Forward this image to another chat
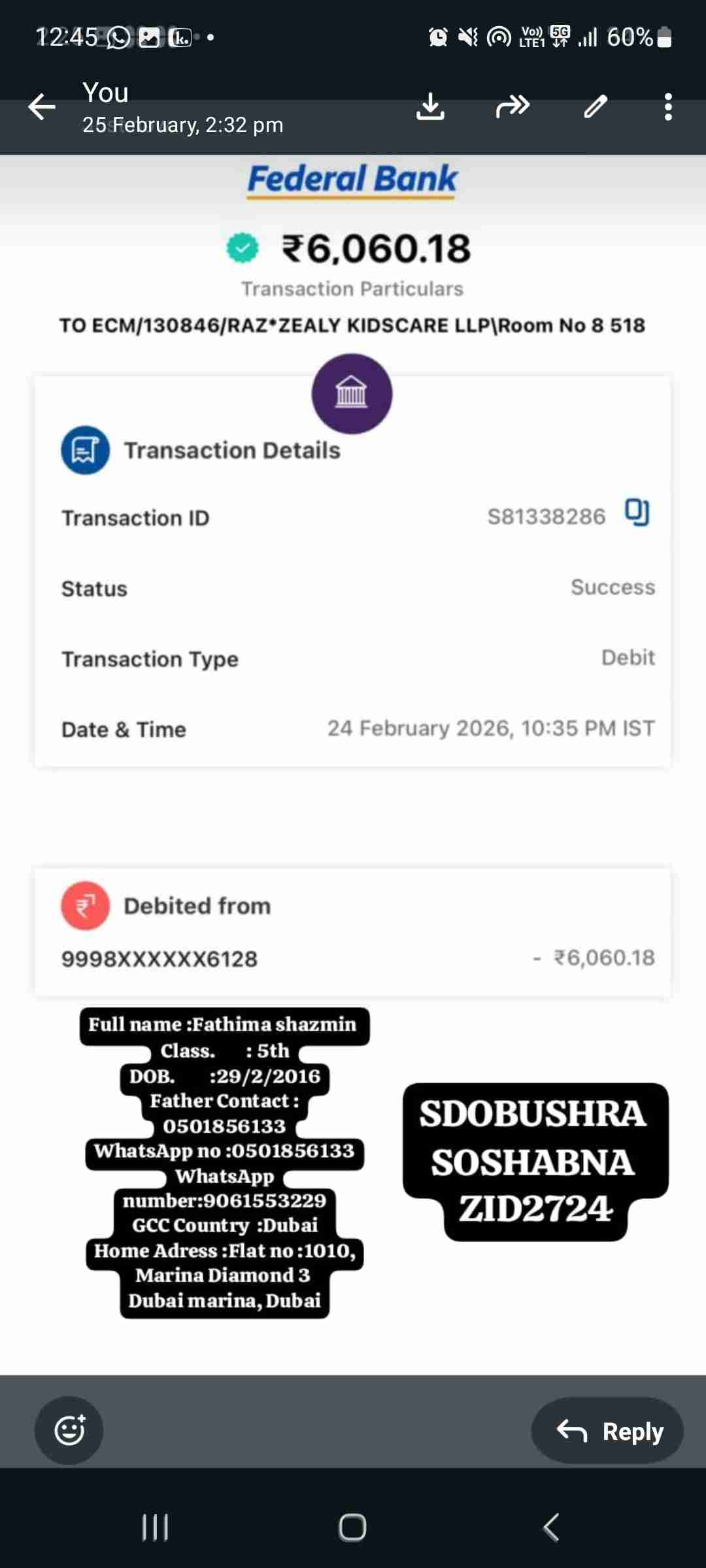Image resolution: width=706 pixels, height=1568 pixels. coord(513,106)
